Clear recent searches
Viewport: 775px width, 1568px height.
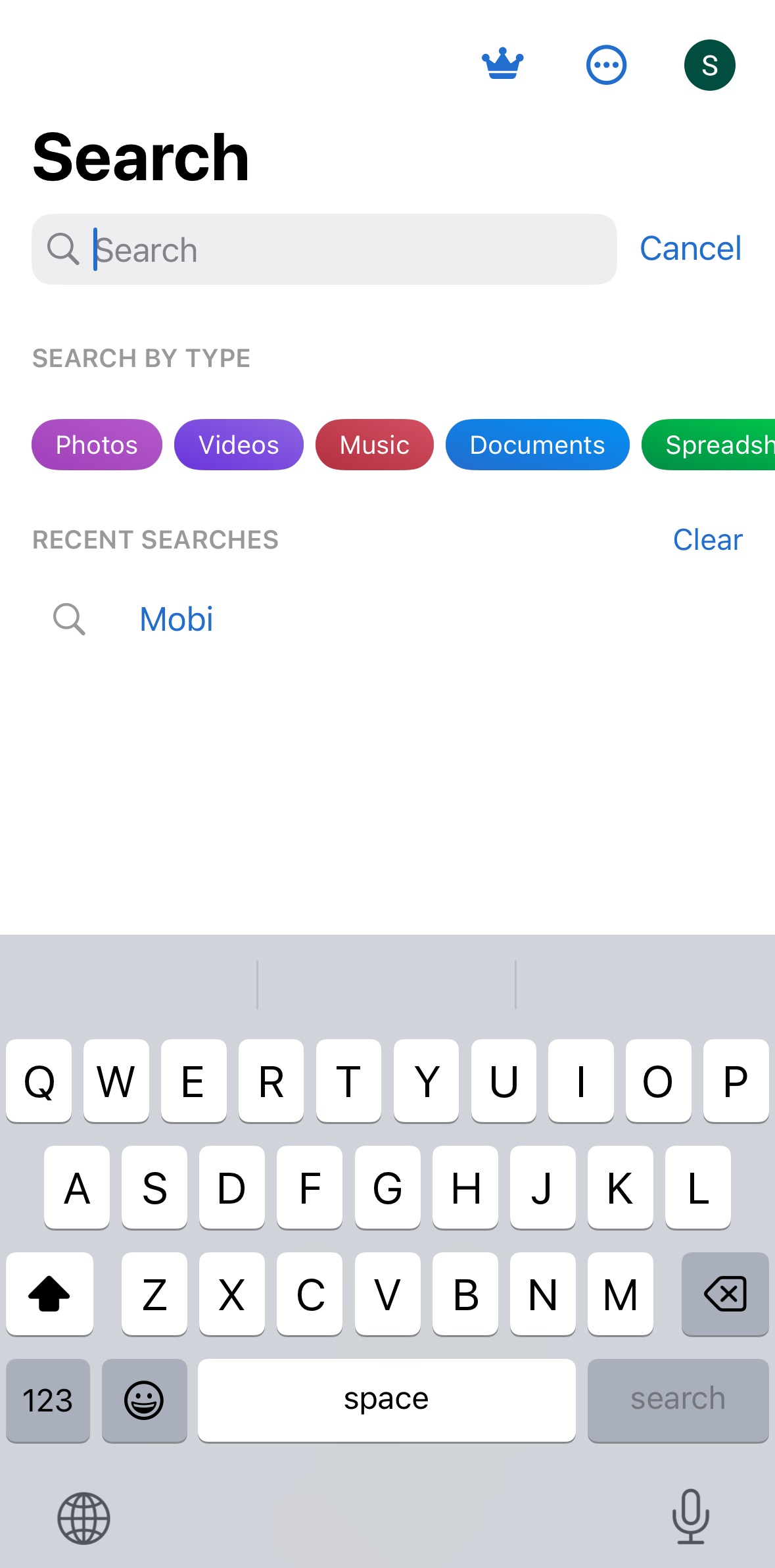pyautogui.click(x=707, y=540)
